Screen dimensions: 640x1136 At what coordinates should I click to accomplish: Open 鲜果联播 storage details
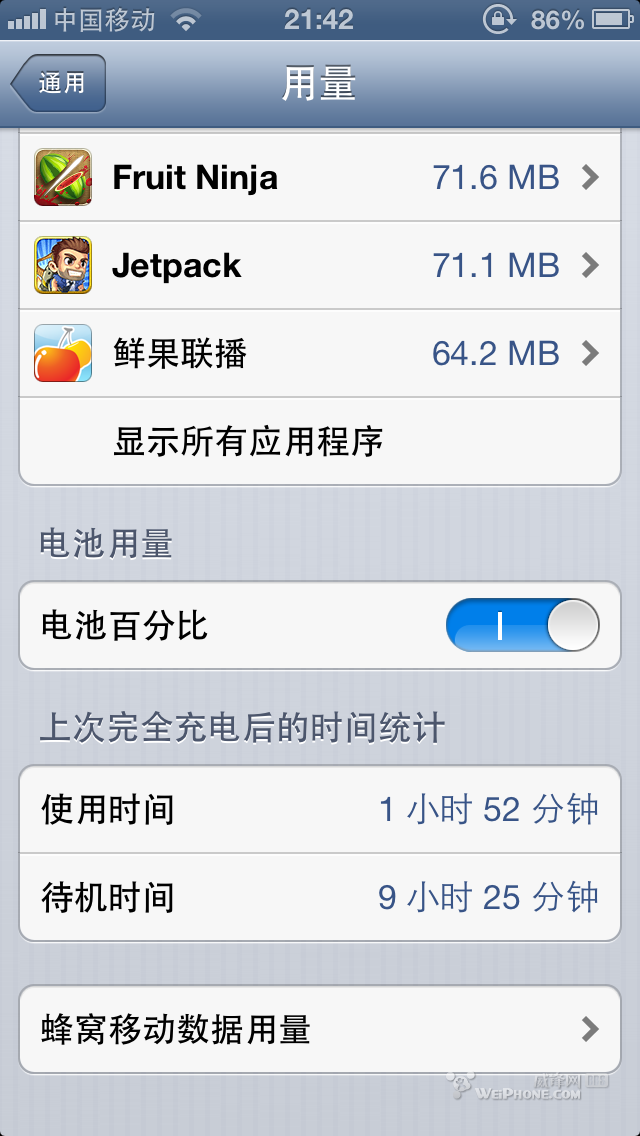320,354
